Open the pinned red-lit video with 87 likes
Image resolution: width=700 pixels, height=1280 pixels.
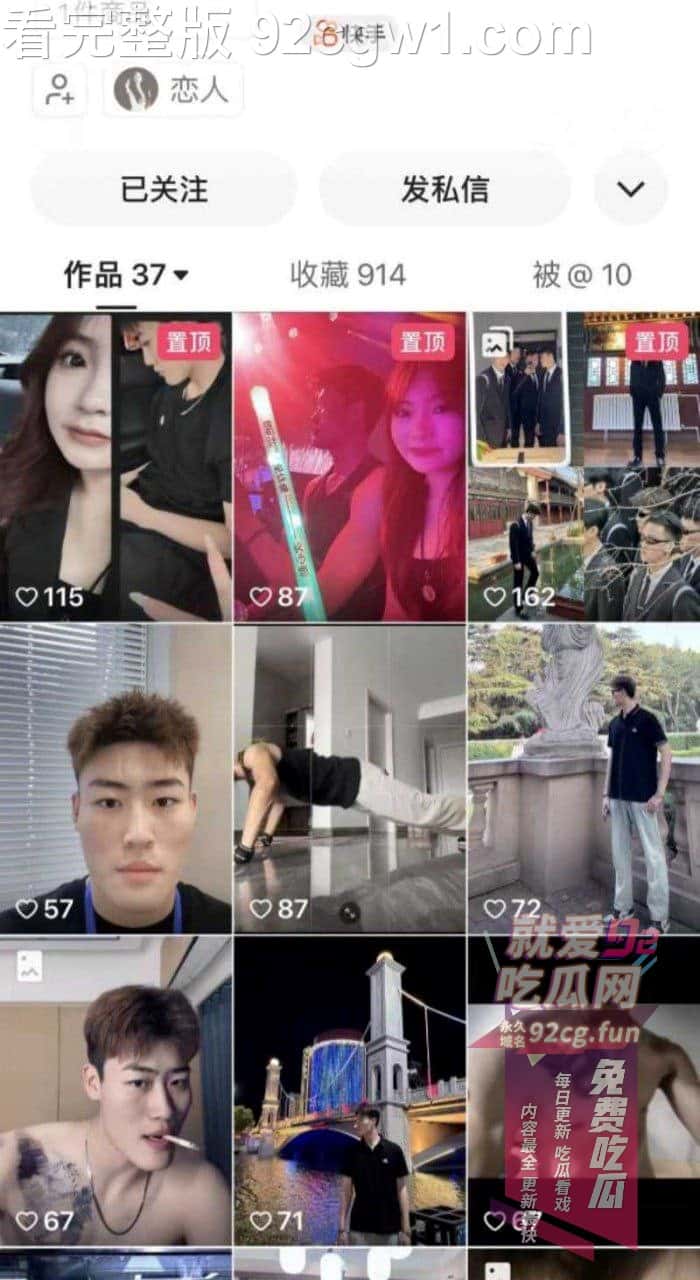click(x=349, y=467)
